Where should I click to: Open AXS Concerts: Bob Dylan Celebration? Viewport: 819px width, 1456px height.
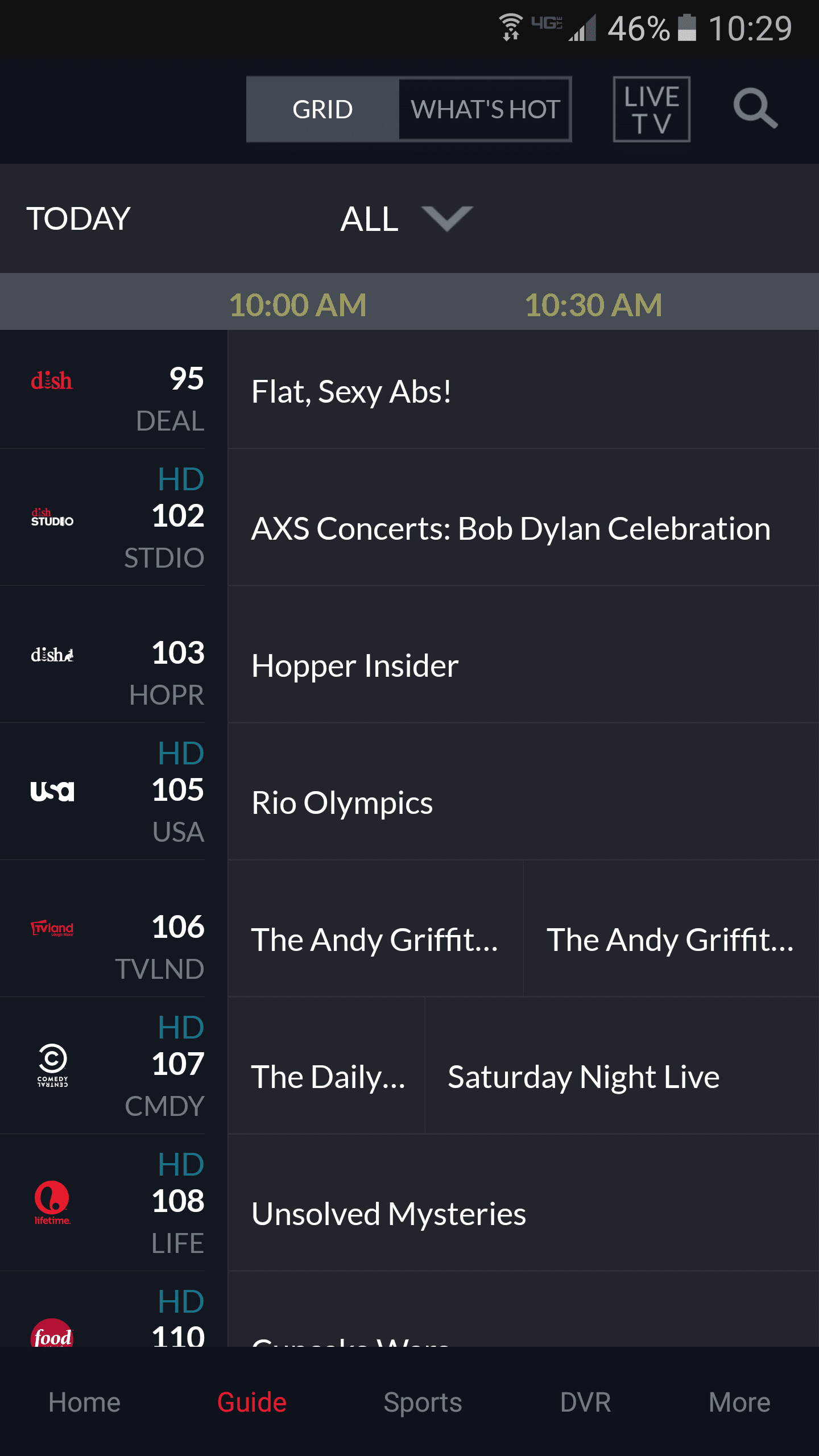tap(523, 529)
